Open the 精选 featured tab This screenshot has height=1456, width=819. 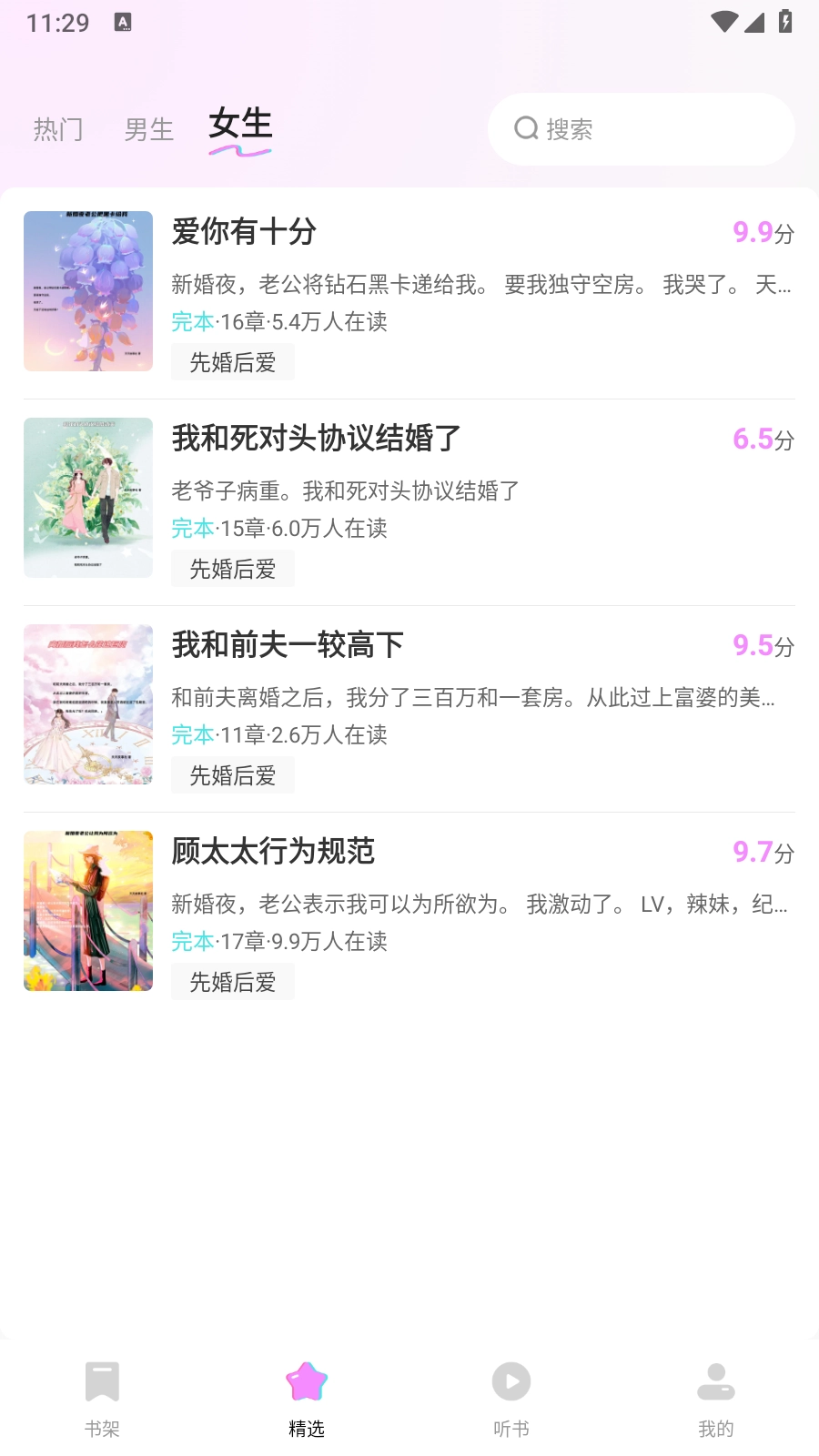pos(307,1399)
